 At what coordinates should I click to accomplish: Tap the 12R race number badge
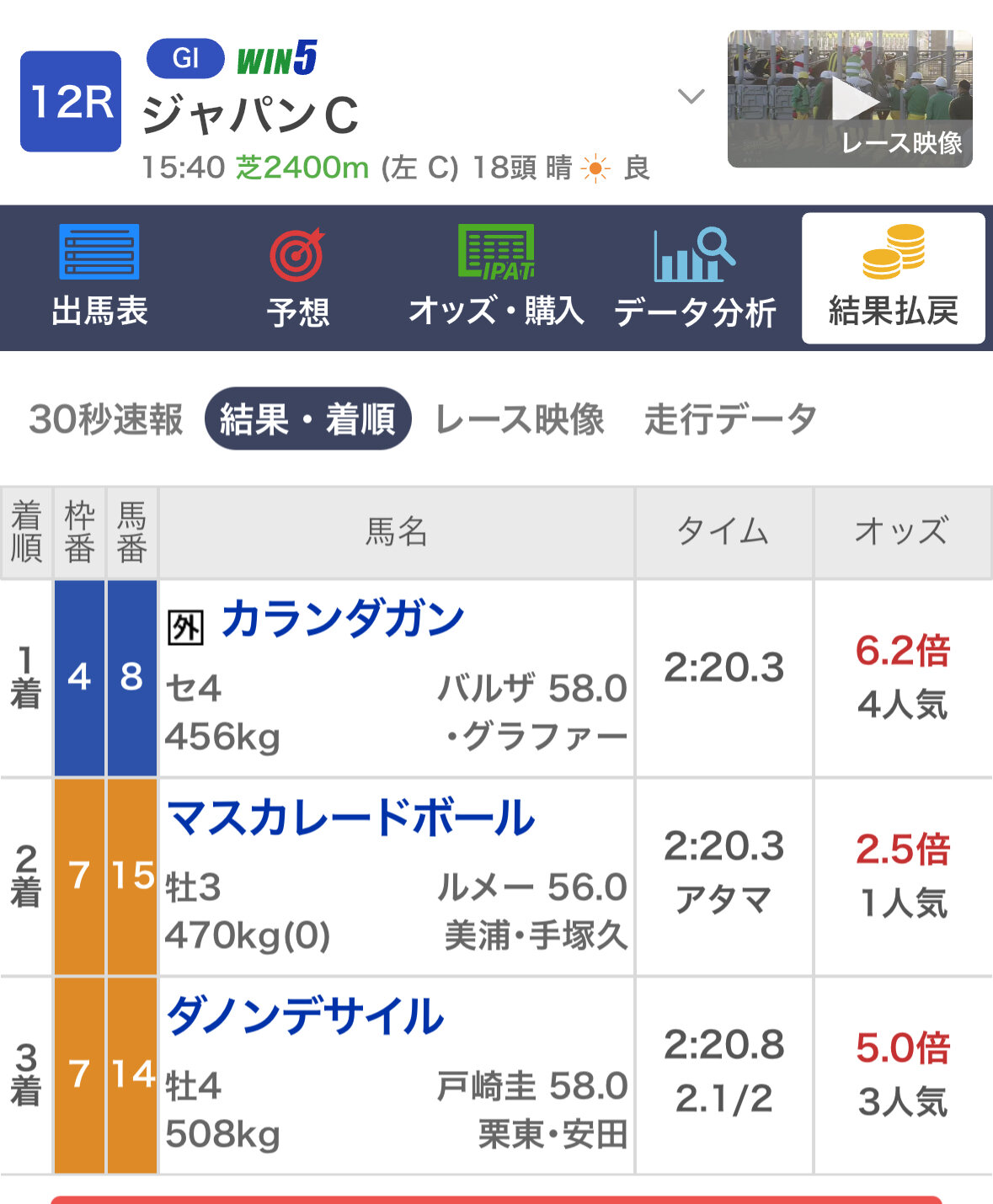pyautogui.click(x=71, y=101)
